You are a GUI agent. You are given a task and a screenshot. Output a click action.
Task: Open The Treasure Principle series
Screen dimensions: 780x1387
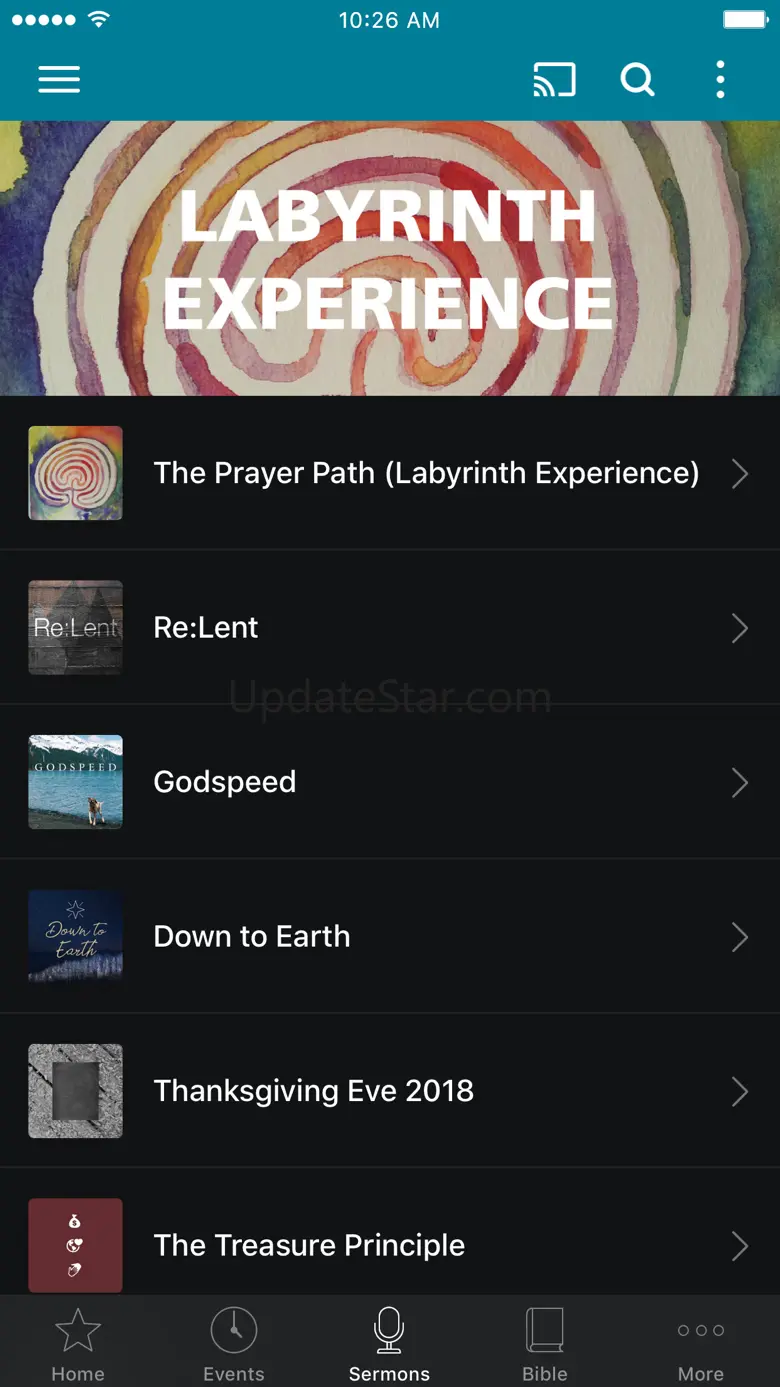tap(390, 1245)
